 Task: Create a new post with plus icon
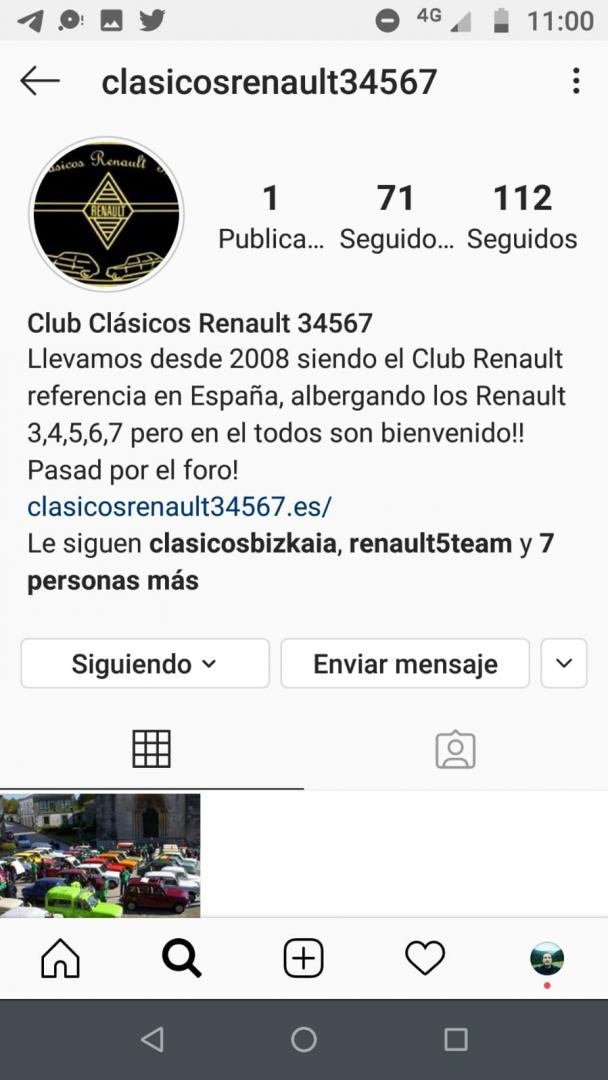pyautogui.click(x=304, y=959)
